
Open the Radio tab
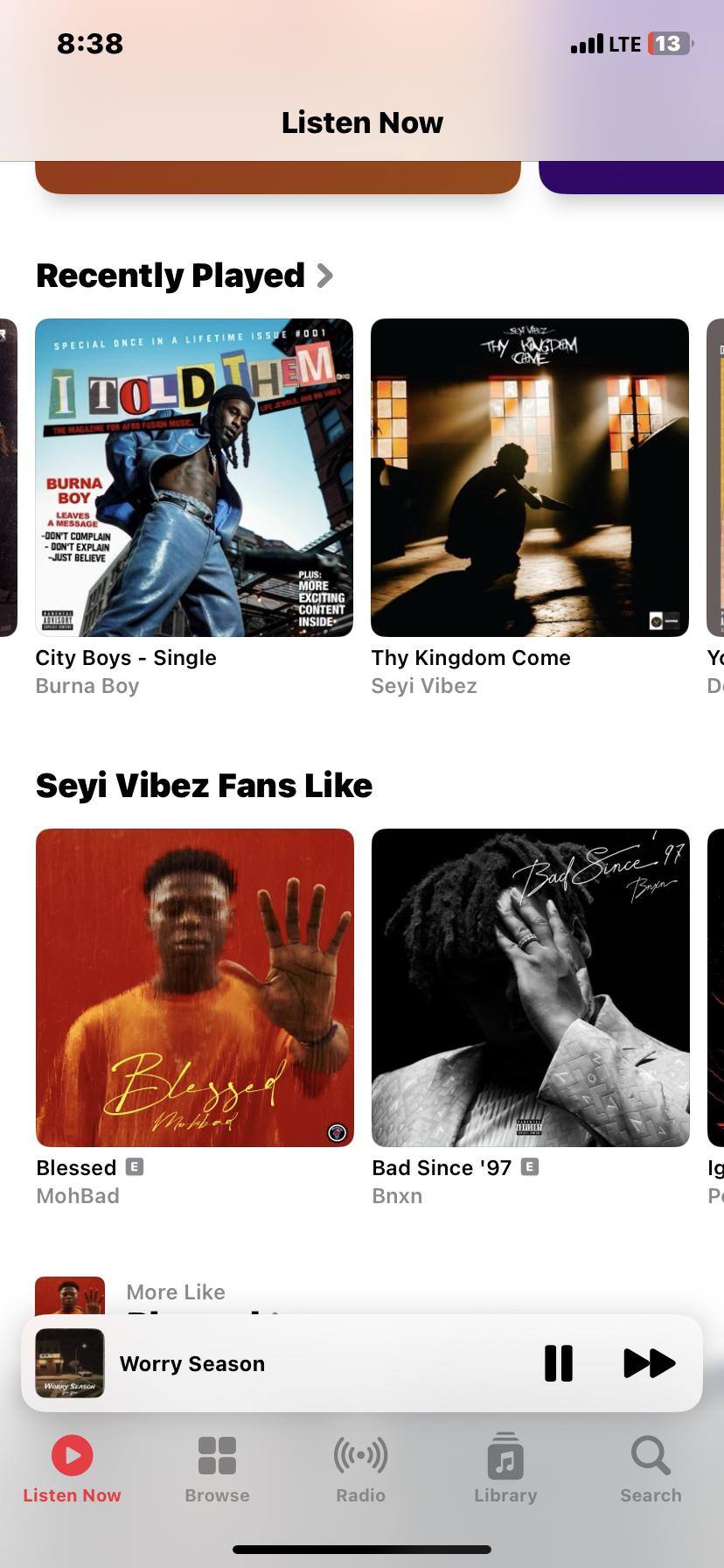click(x=360, y=1470)
